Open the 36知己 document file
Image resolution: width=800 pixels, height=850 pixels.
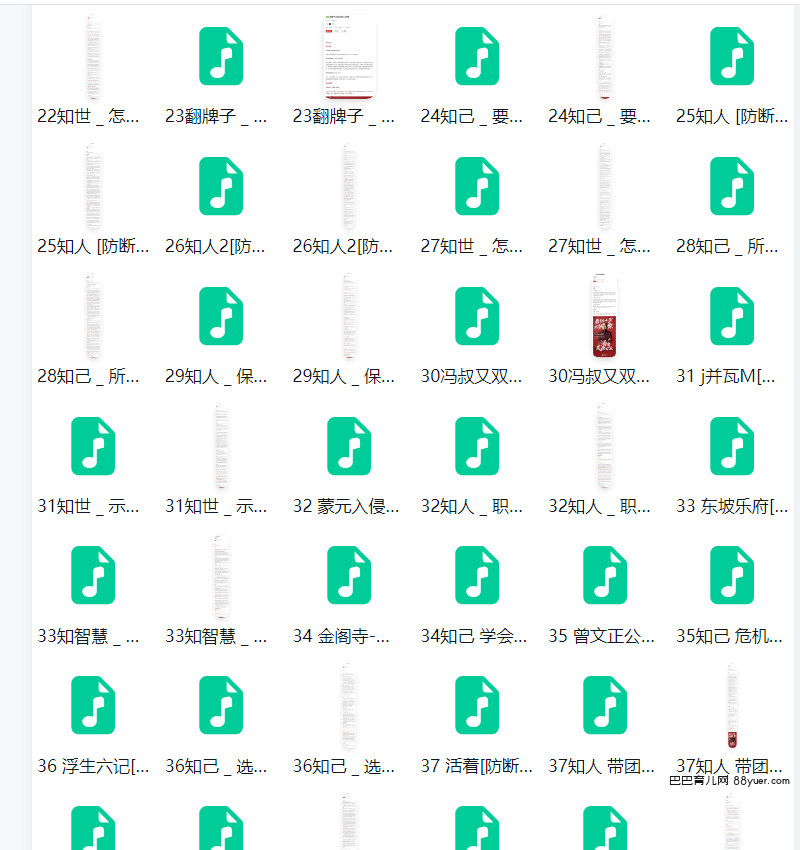[349, 705]
